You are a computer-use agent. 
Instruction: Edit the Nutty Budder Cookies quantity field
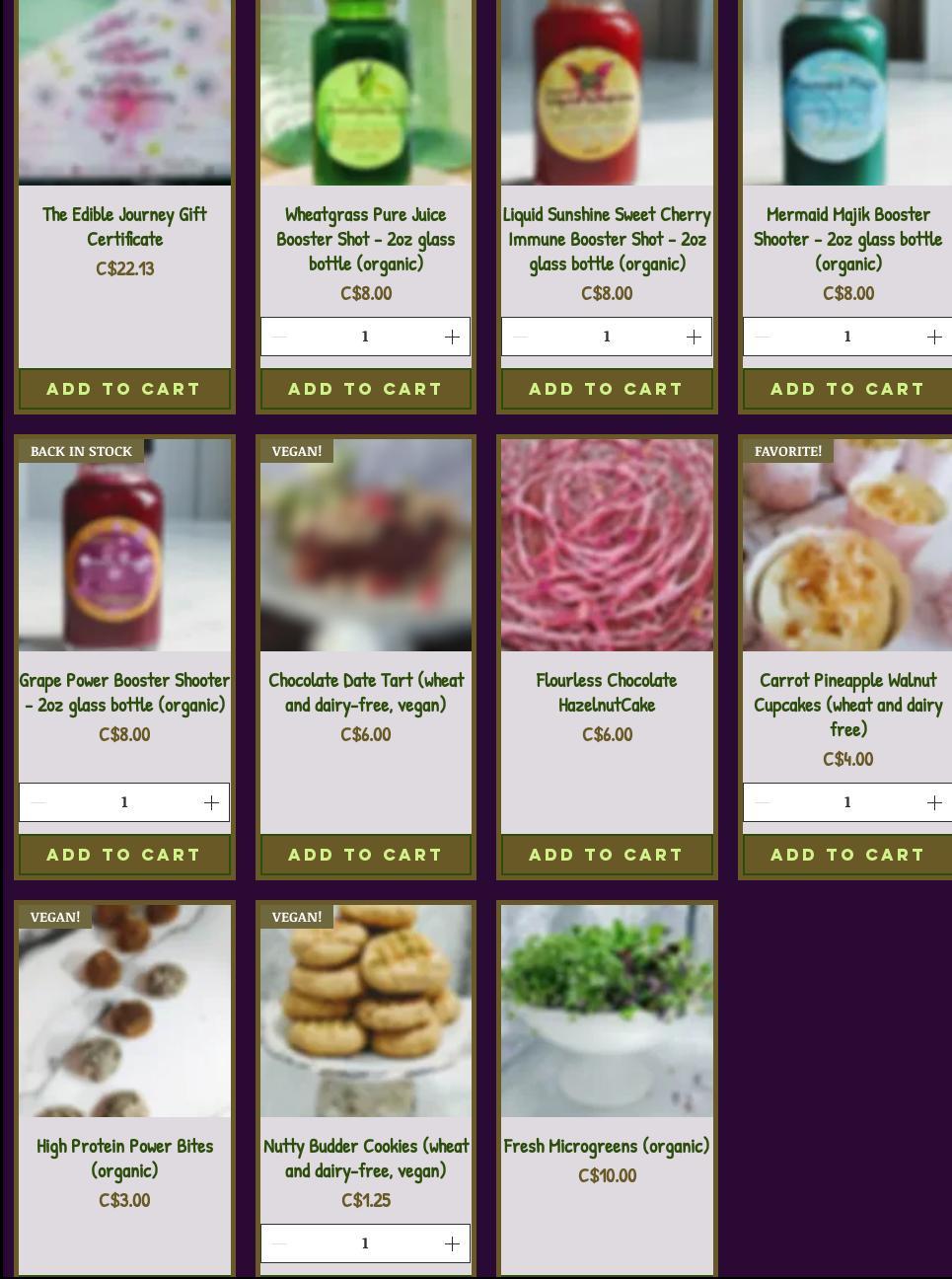pos(365,1244)
